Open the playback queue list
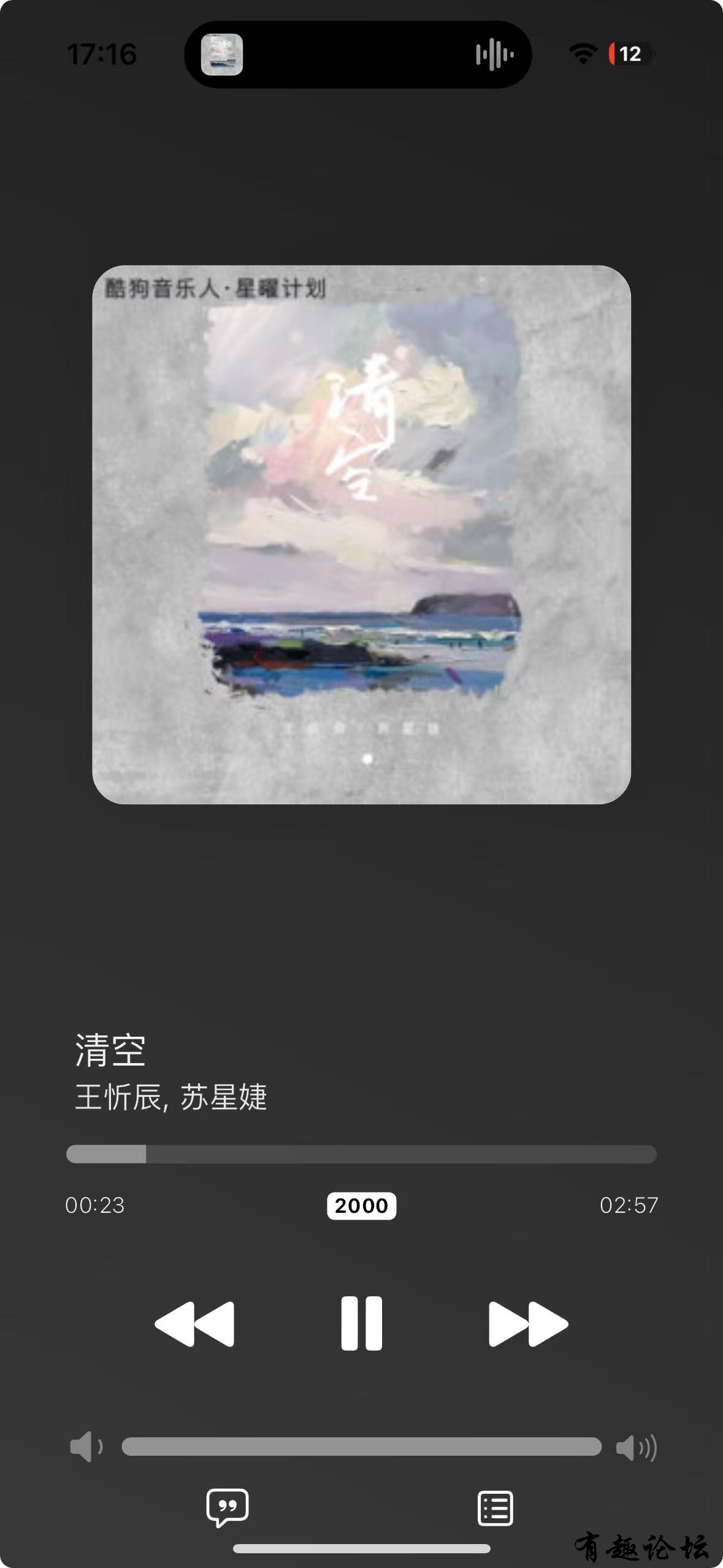 click(495, 1508)
